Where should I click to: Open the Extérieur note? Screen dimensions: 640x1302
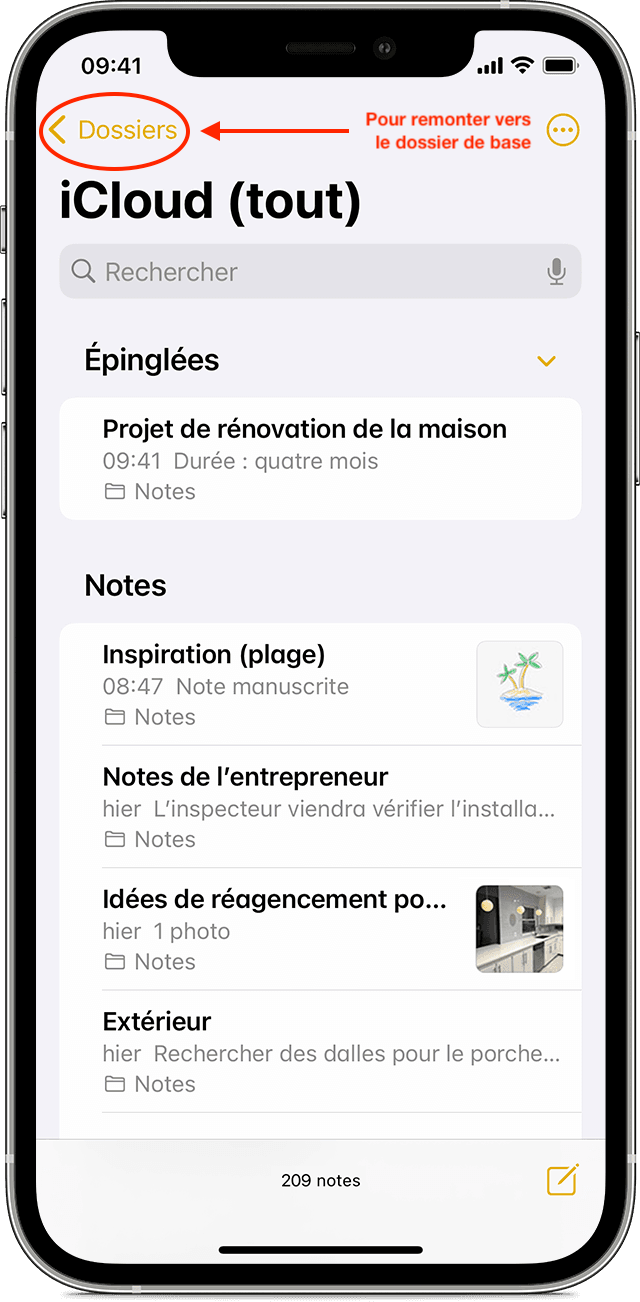tap(320, 1051)
